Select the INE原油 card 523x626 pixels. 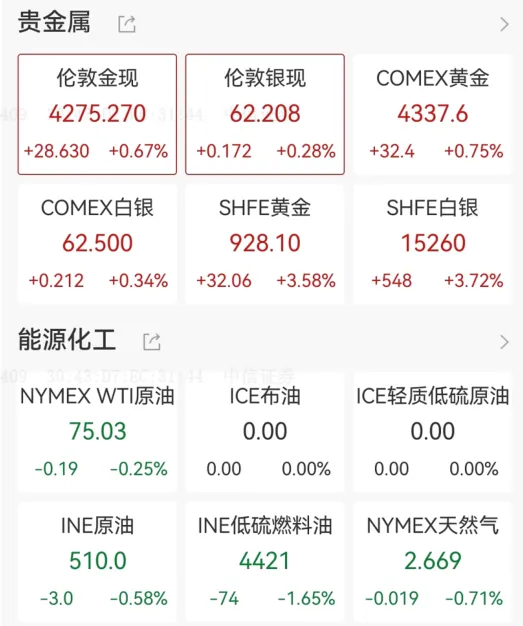97,562
